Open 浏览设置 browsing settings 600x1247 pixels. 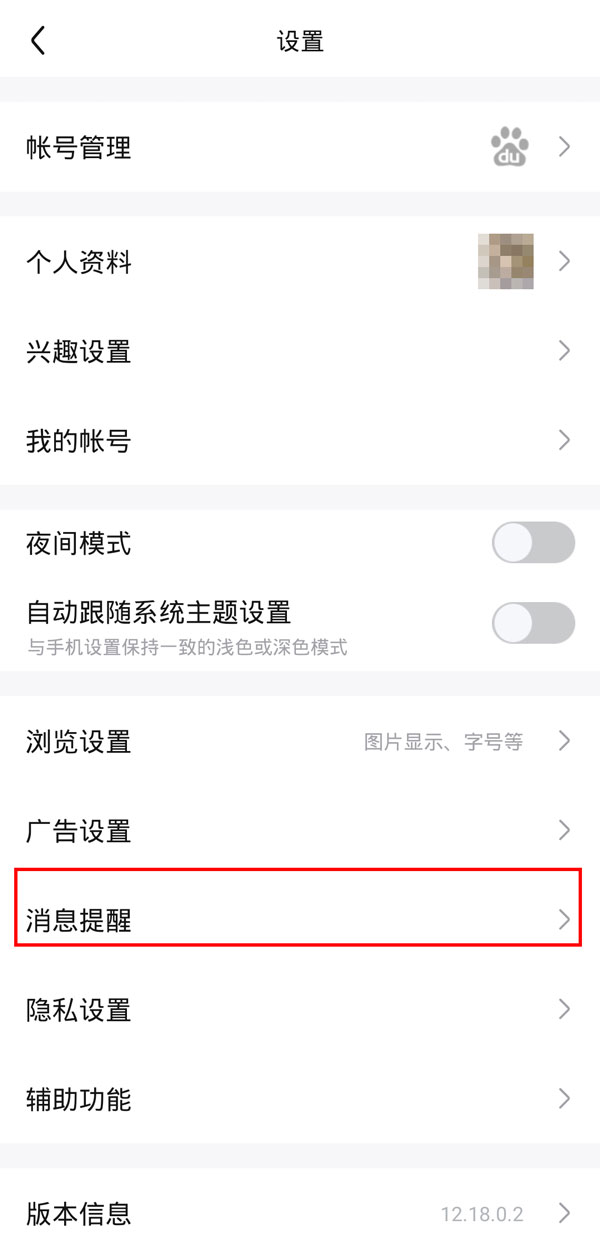pyautogui.click(x=300, y=742)
